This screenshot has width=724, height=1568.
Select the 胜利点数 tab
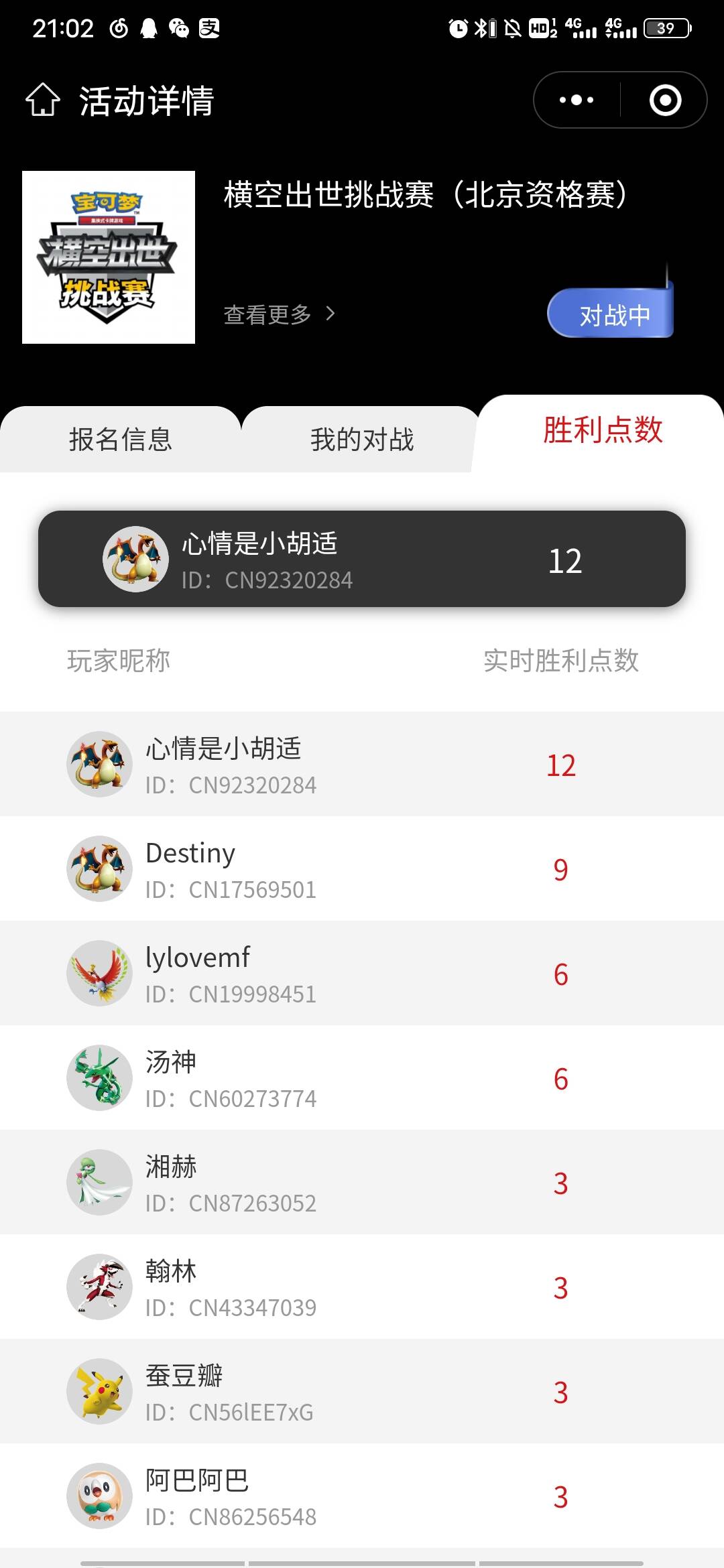click(602, 430)
